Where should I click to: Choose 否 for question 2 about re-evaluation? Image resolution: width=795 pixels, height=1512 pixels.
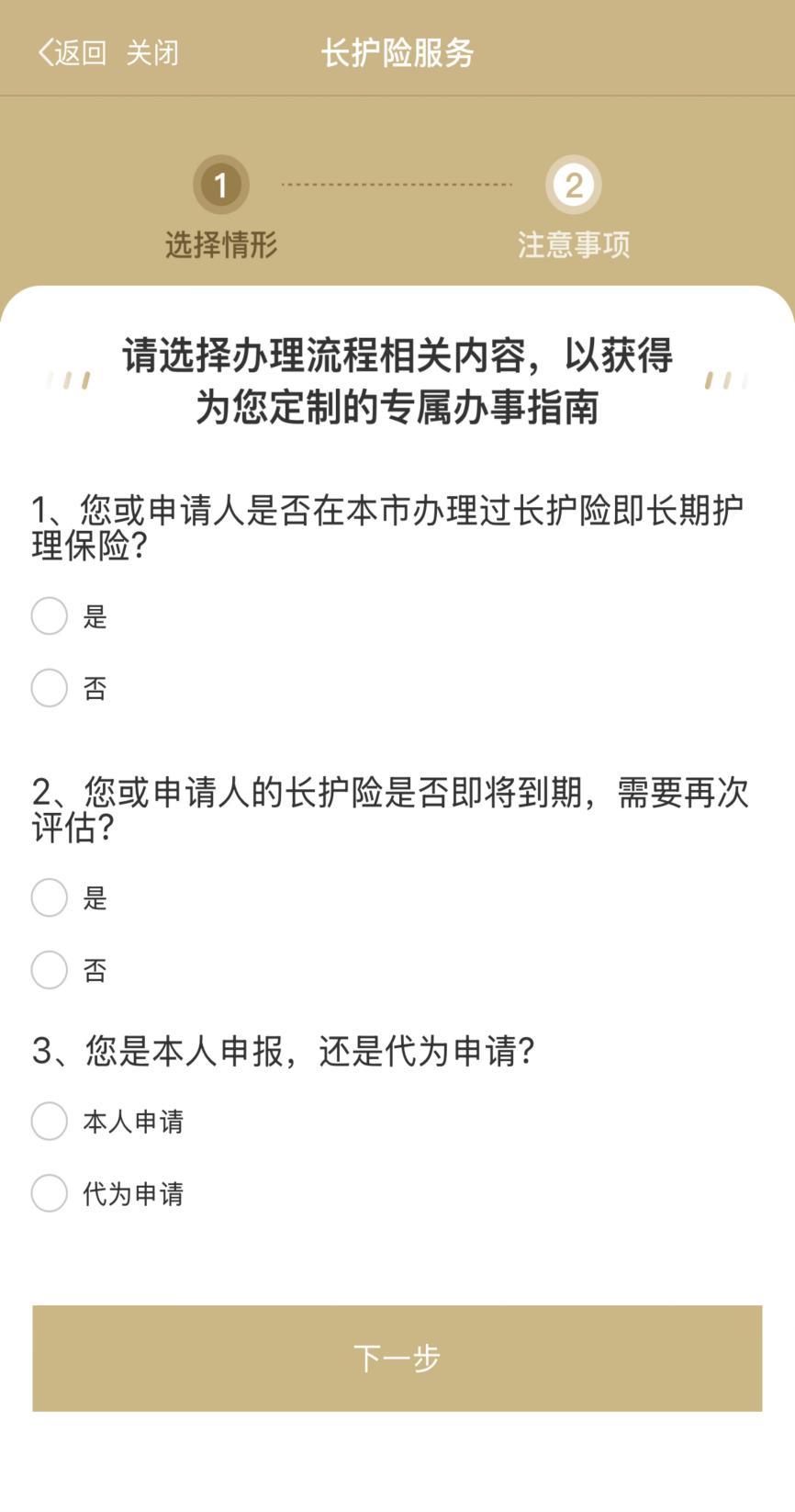pos(50,969)
